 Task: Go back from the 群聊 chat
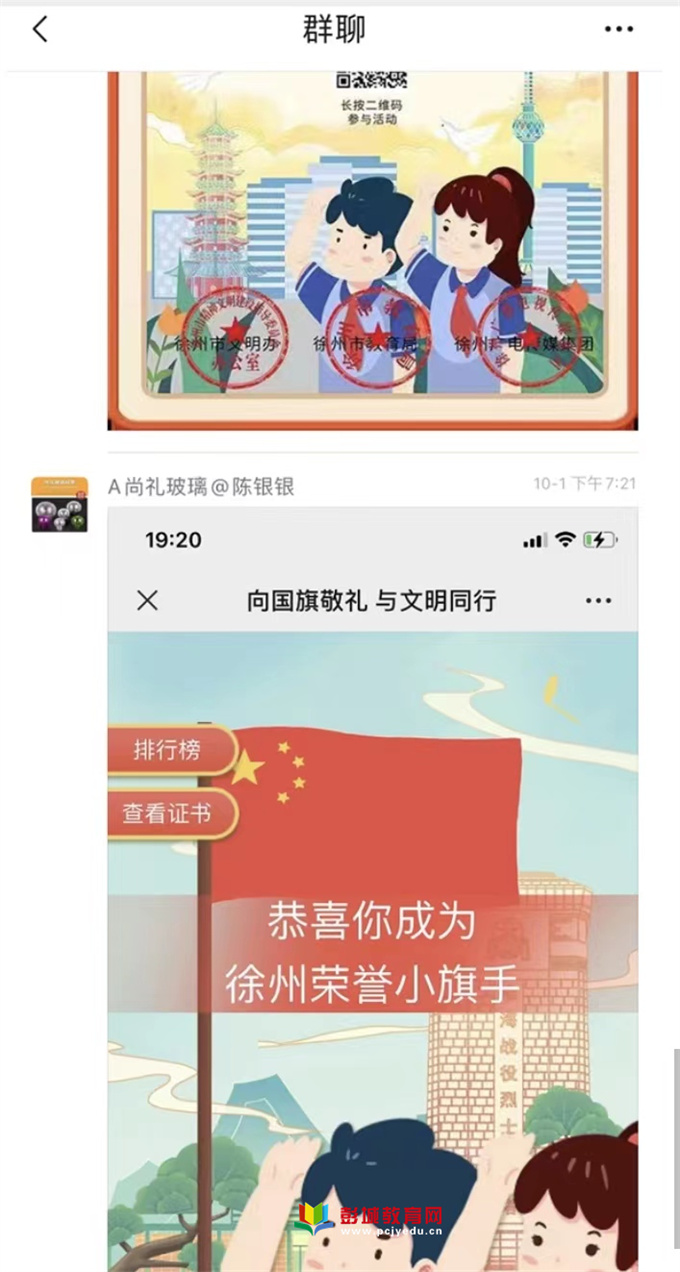40,29
